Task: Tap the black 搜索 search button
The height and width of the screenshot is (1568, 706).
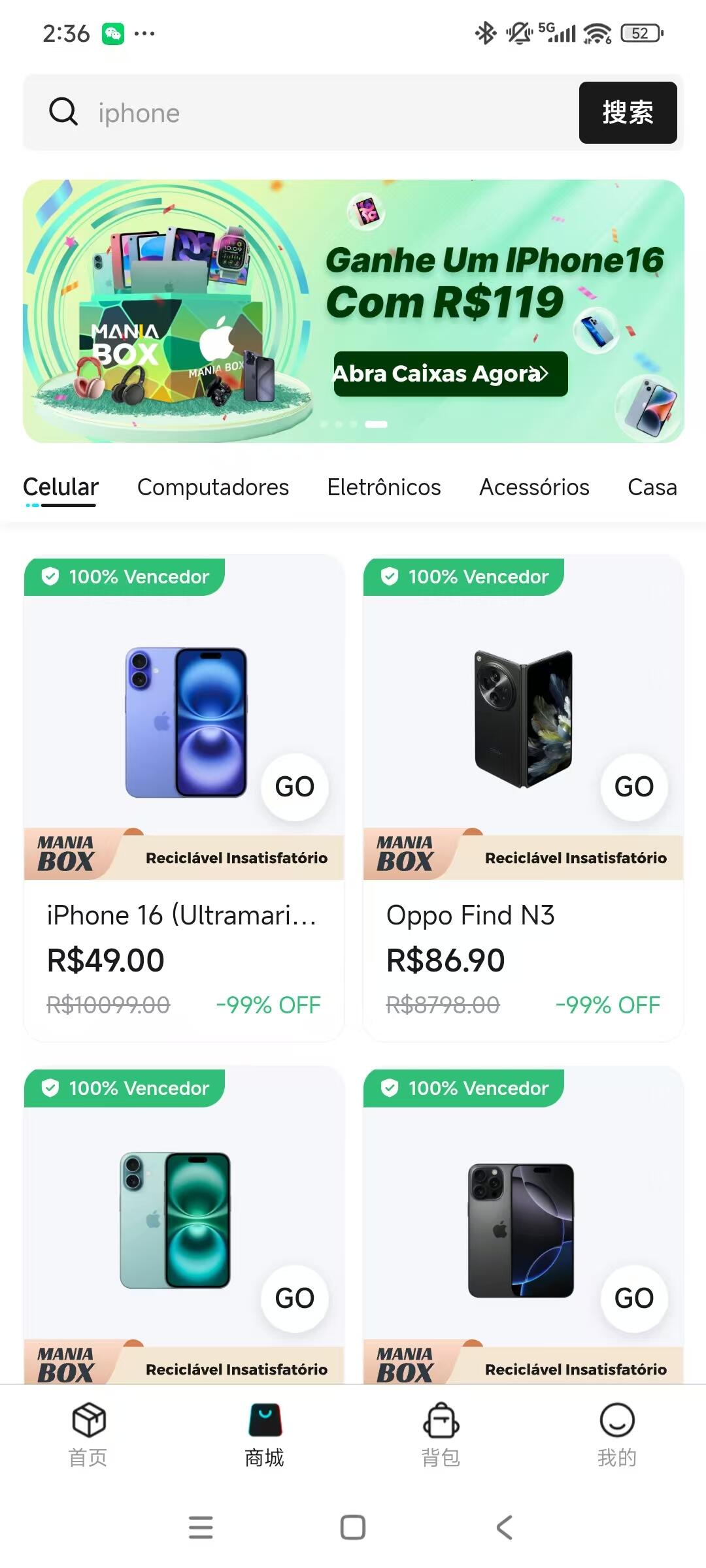Action: 628,112
